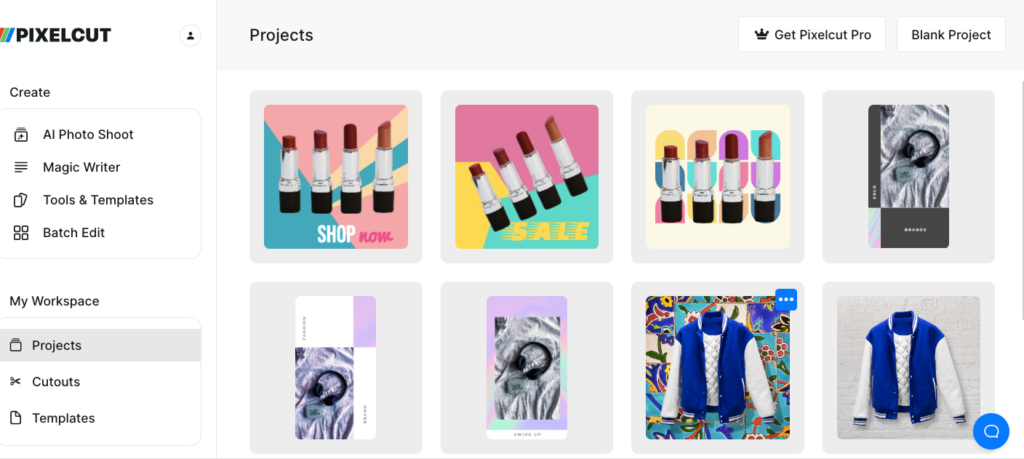This screenshot has height=459, width=1024.
Task: Open the support chat bubble
Action: tap(991, 431)
